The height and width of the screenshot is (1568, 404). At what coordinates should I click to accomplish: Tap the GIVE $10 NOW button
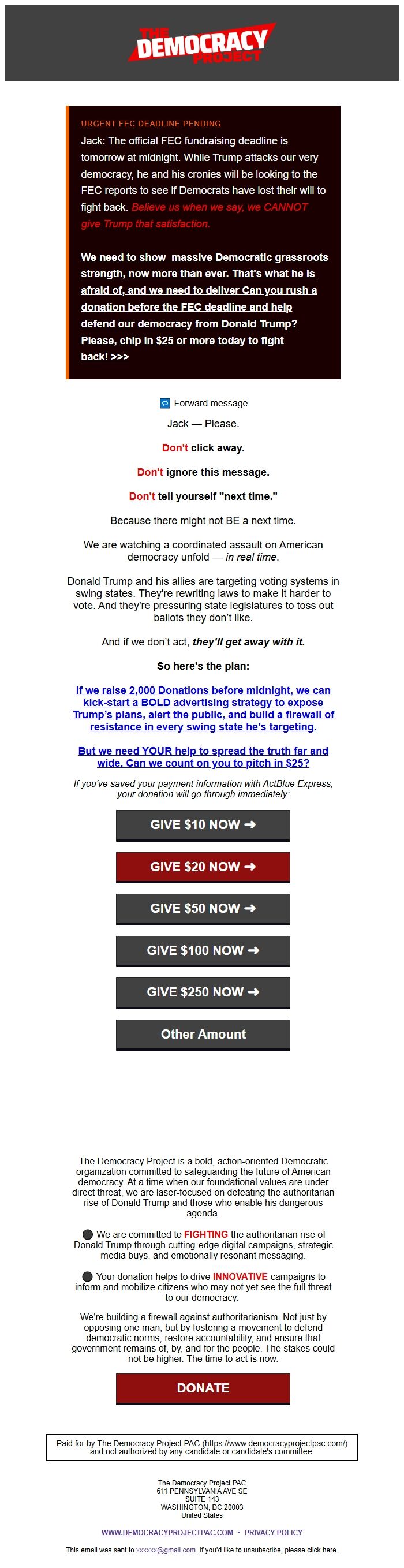pos(203,825)
